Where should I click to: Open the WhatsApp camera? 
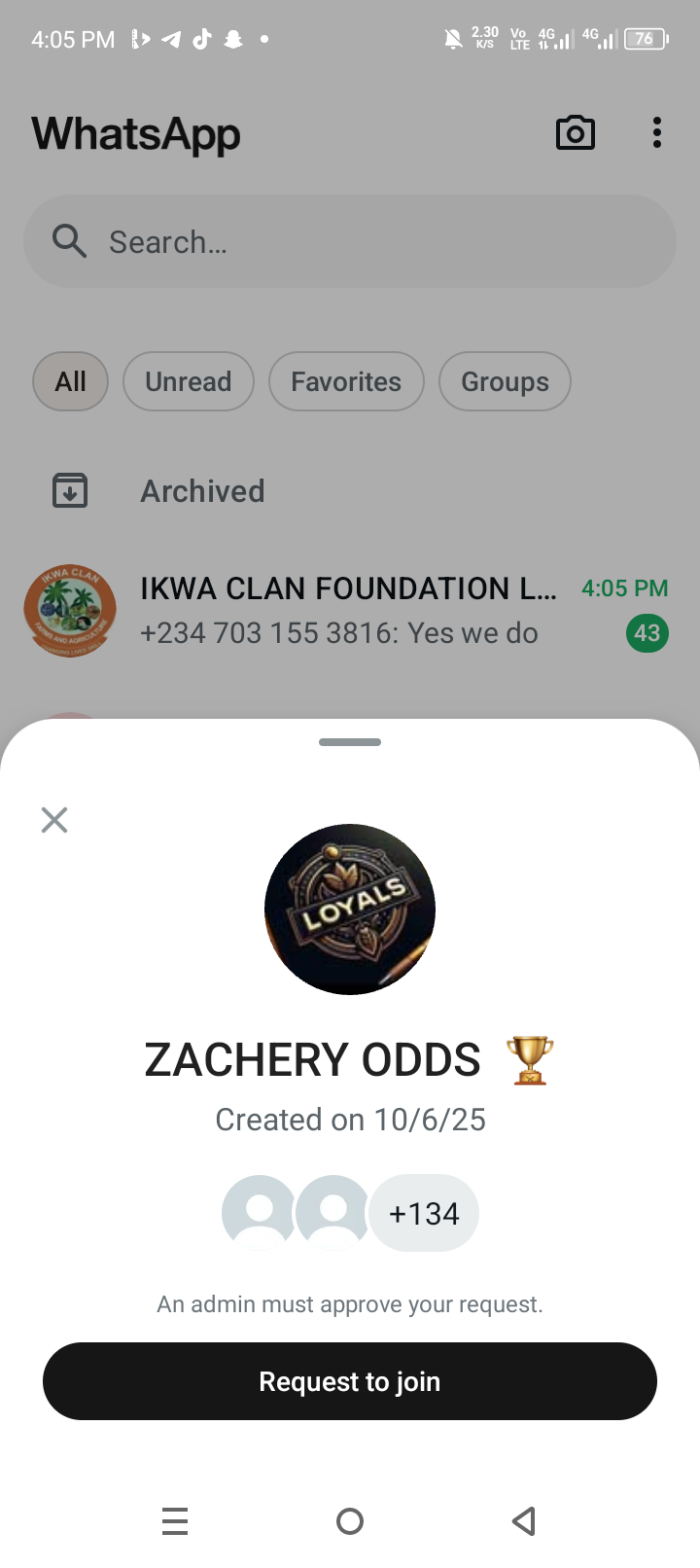tap(575, 133)
